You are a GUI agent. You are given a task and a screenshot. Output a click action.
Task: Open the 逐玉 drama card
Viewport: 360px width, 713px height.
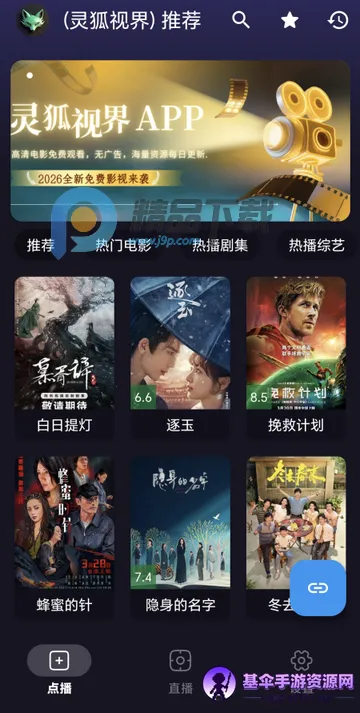(180, 357)
